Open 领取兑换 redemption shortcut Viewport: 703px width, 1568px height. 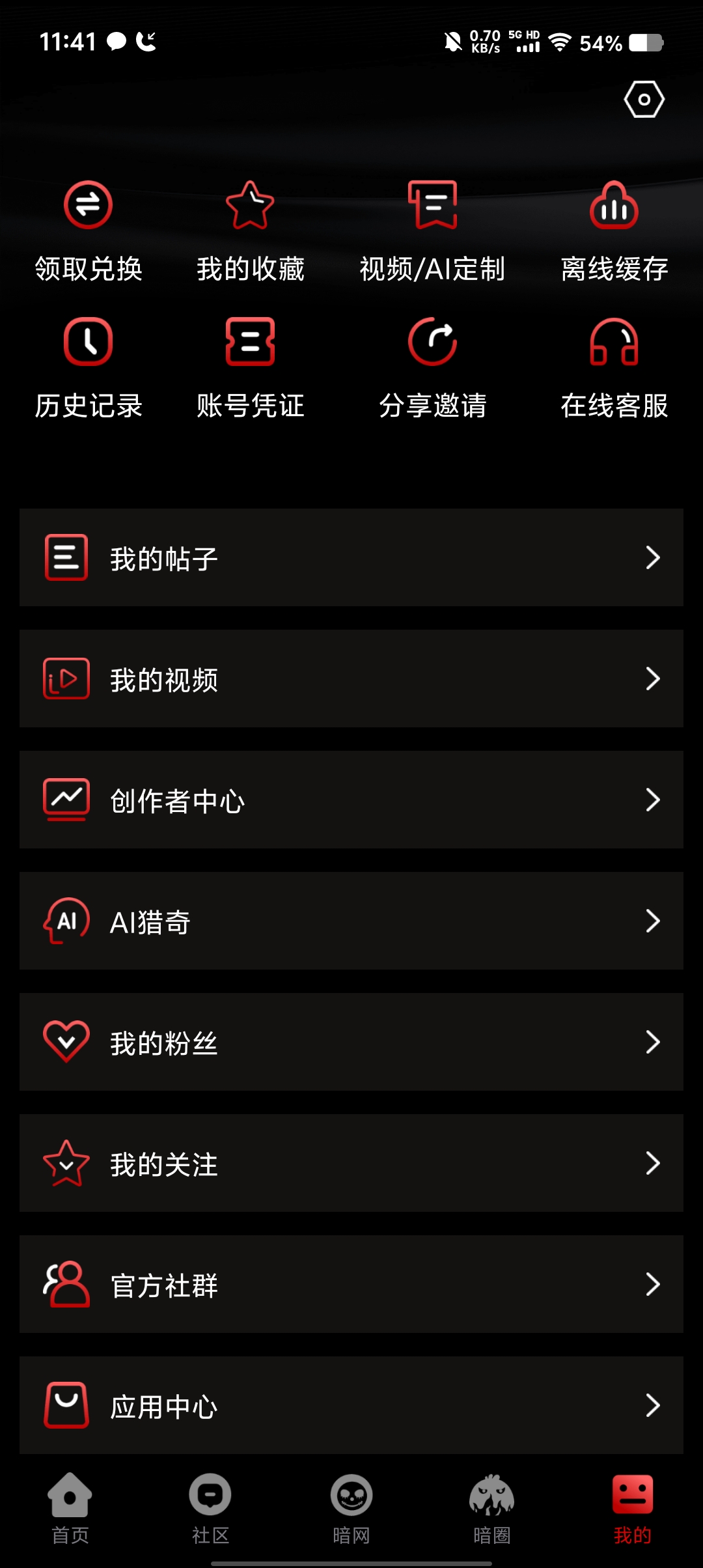[89, 232]
